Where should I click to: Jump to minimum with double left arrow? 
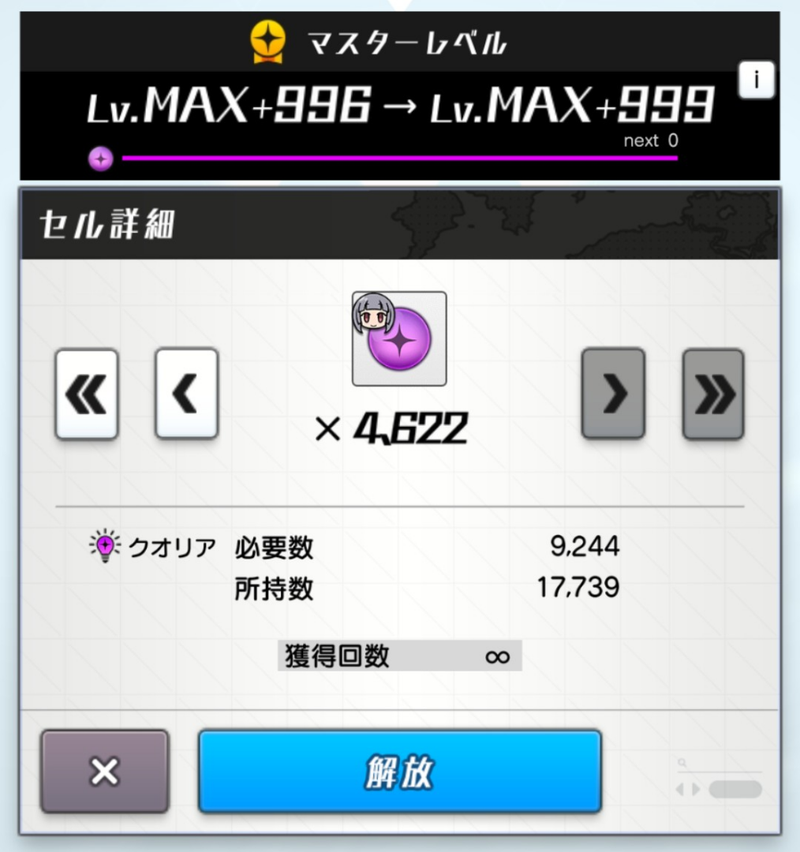tap(87, 394)
